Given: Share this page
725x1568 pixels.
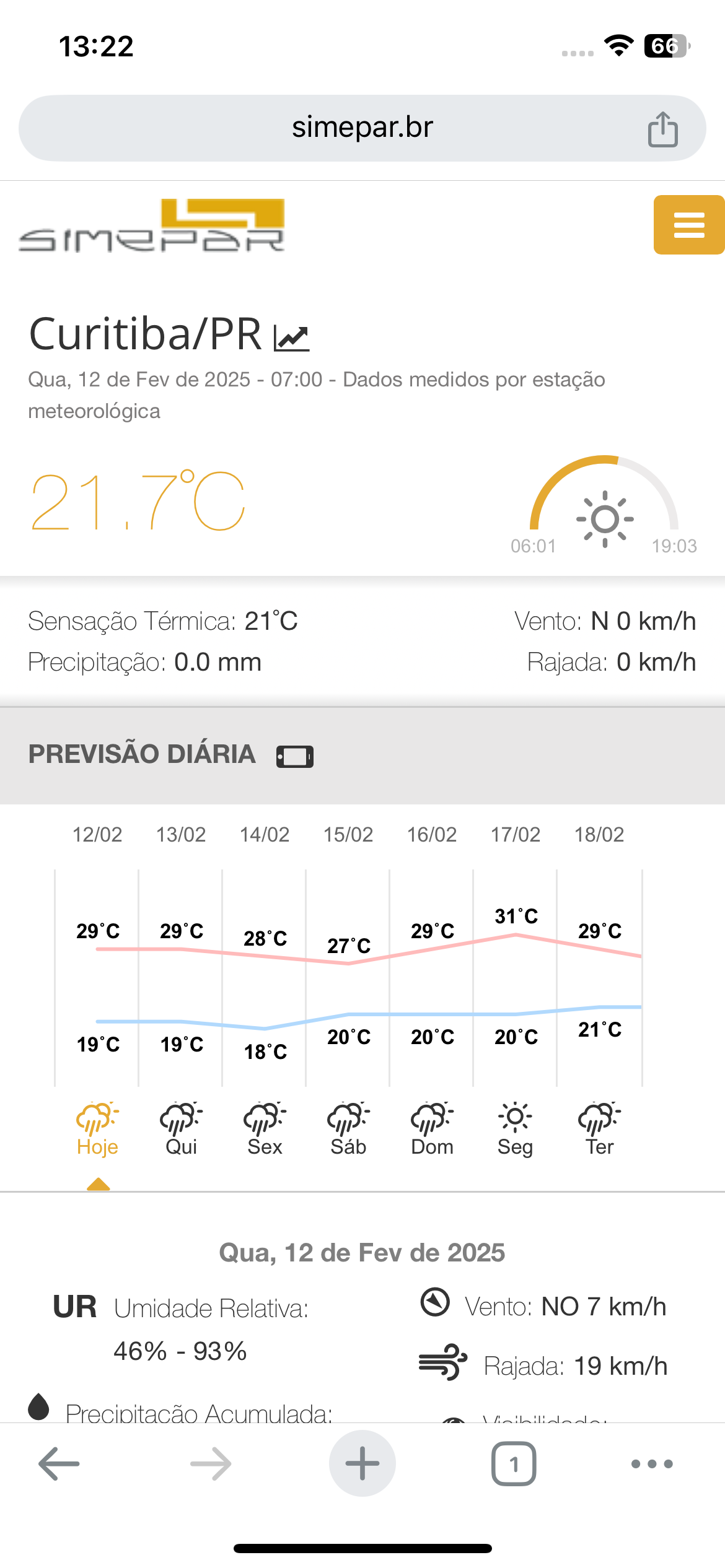Looking at the screenshot, I should click(x=662, y=129).
